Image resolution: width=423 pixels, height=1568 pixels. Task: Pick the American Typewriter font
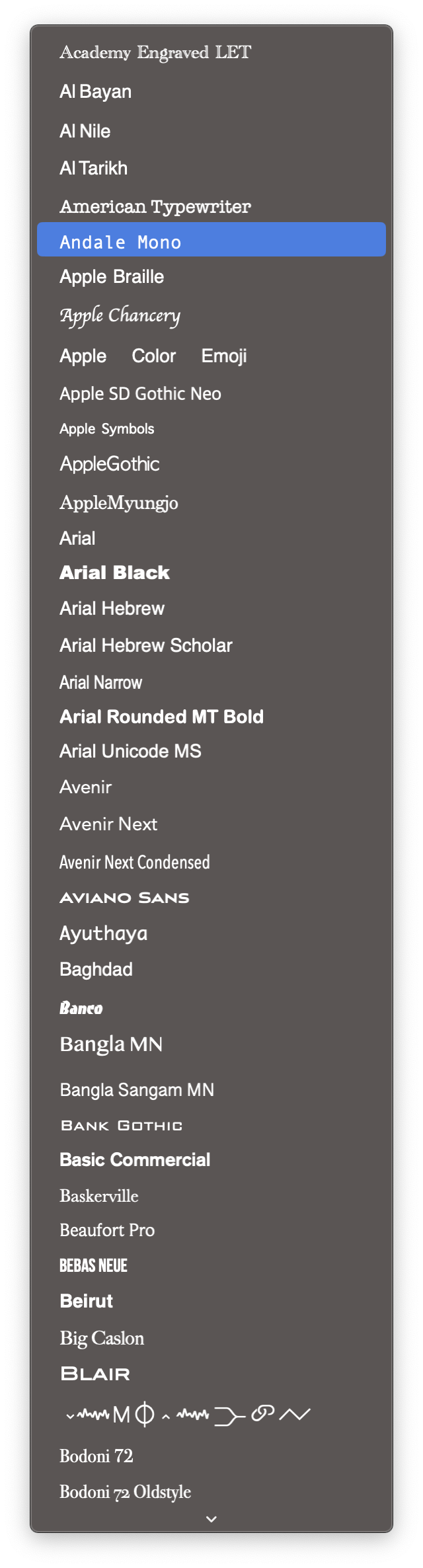211,206
